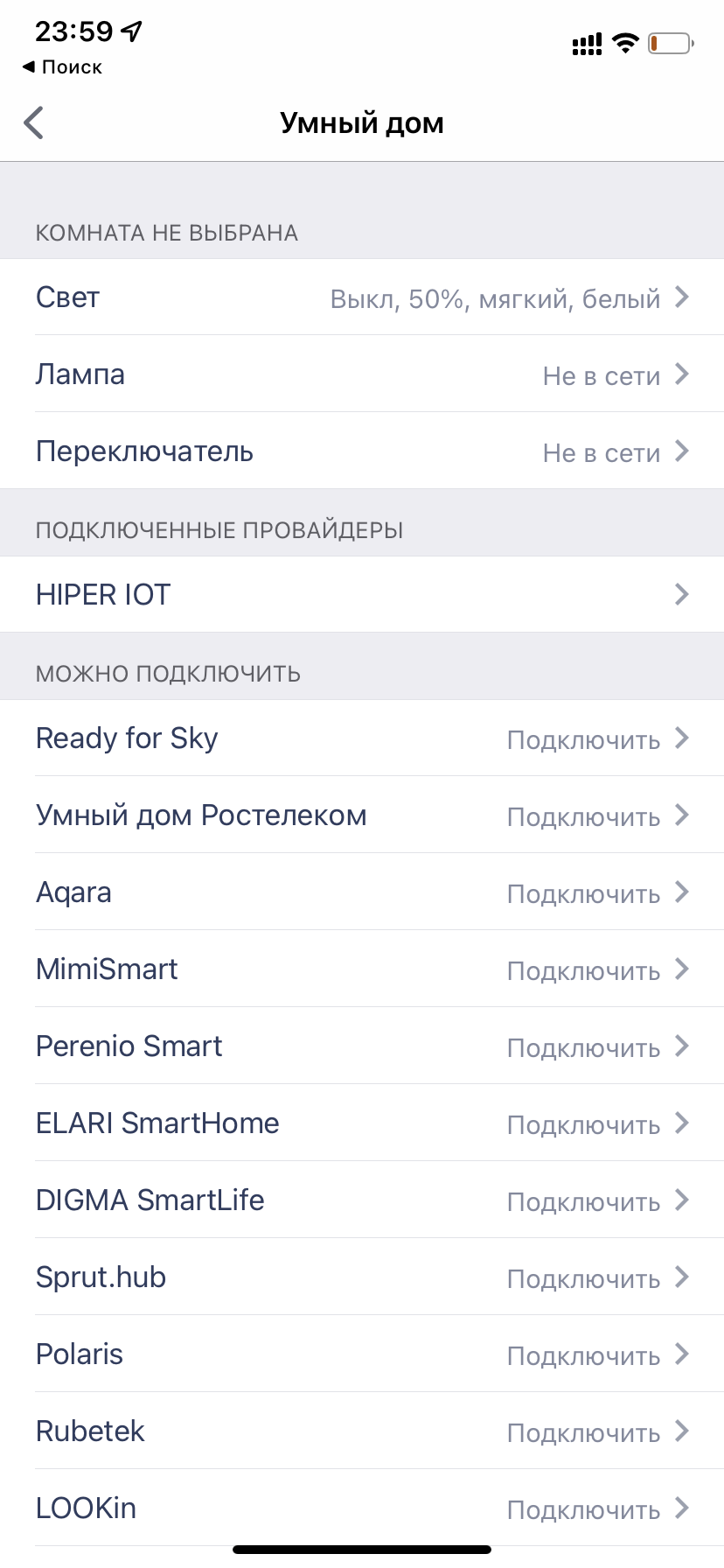Viewport: 724px width, 1568px height.
Task: Connect the Polaris provider
Action: 362,1354
